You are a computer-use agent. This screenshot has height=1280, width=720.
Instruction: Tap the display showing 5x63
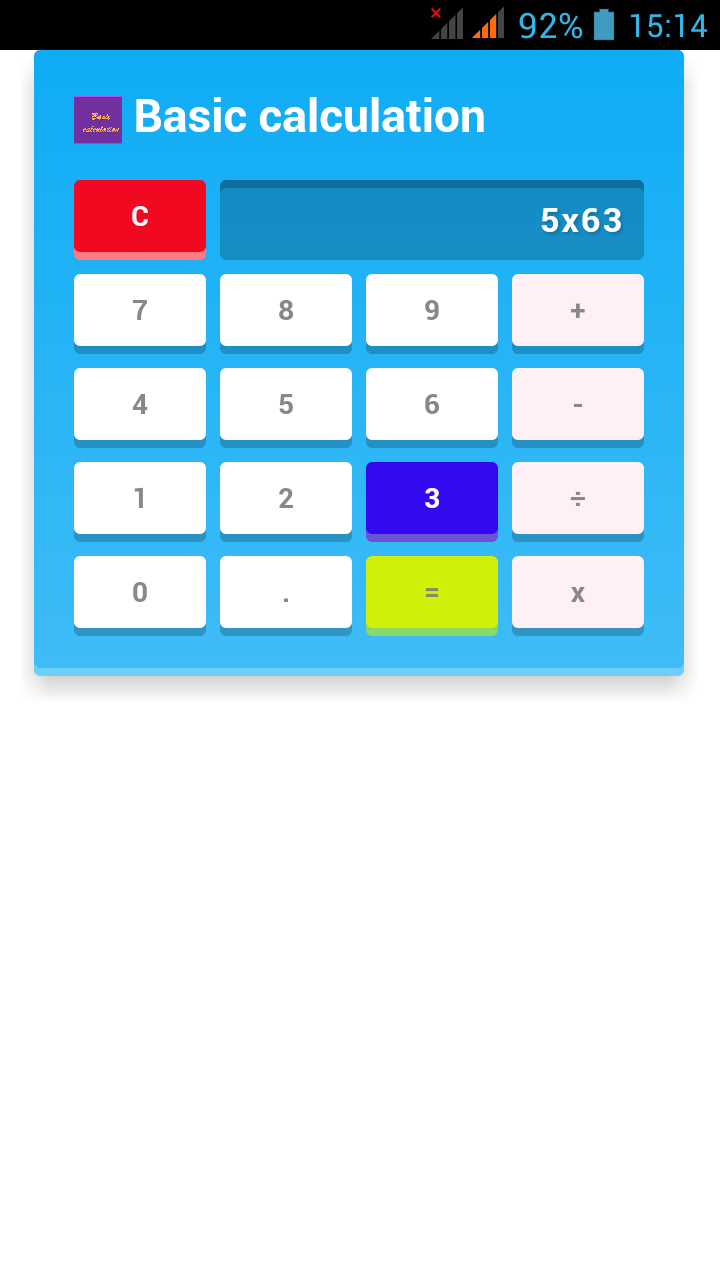pyautogui.click(x=431, y=220)
